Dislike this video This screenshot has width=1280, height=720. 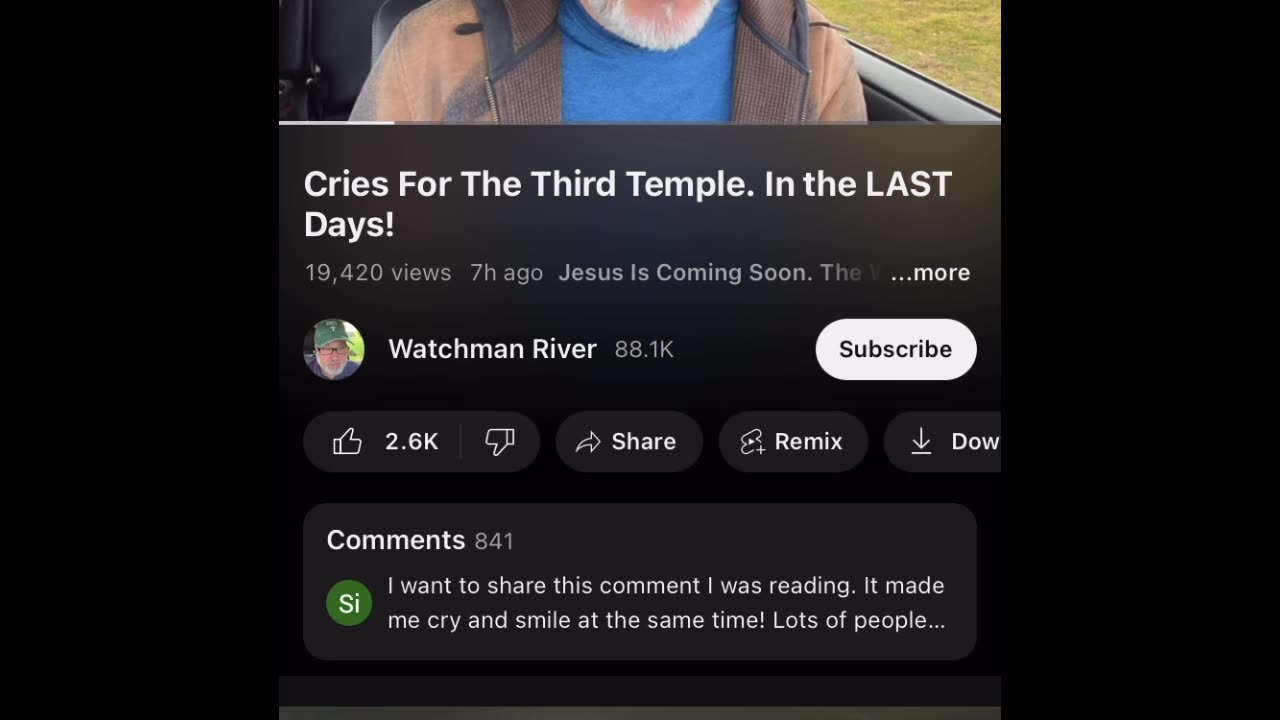point(499,441)
